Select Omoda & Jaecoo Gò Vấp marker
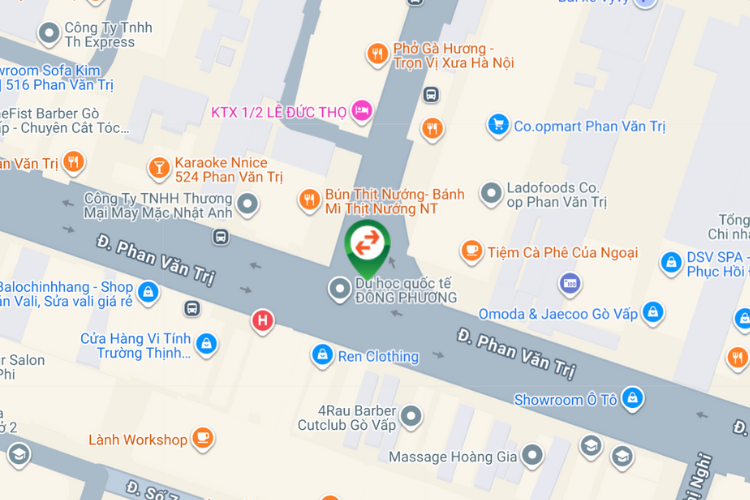750x500 pixels. [x=653, y=313]
